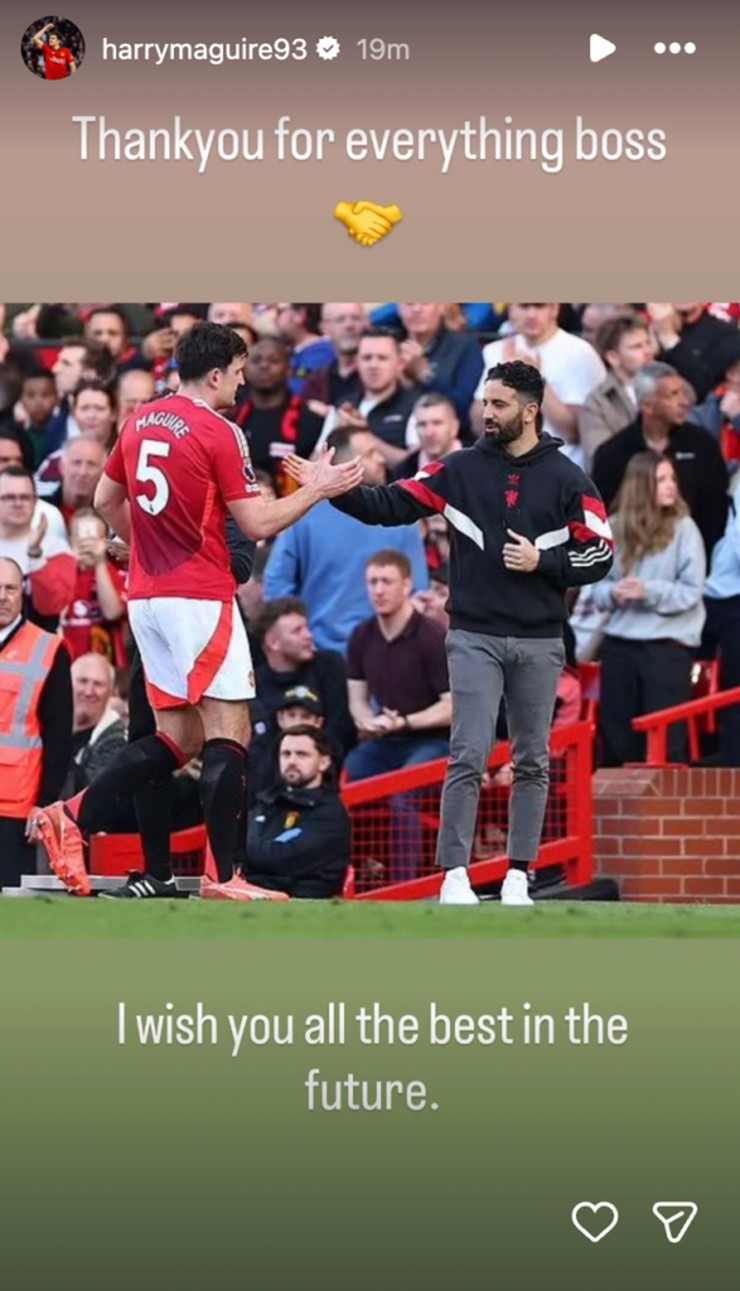Viewport: 740px width, 1291px height.
Task: Share the story via paper plane icon
Action: coord(675,1221)
